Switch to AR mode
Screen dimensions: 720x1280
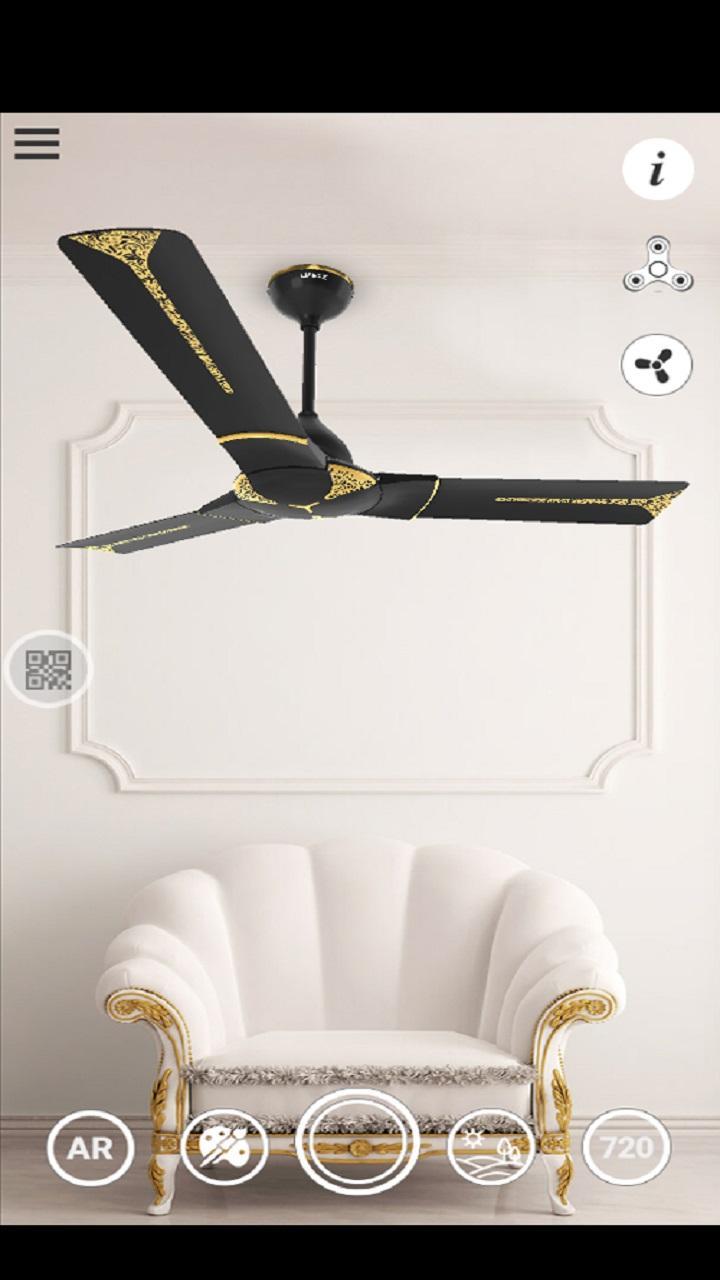[90, 1147]
